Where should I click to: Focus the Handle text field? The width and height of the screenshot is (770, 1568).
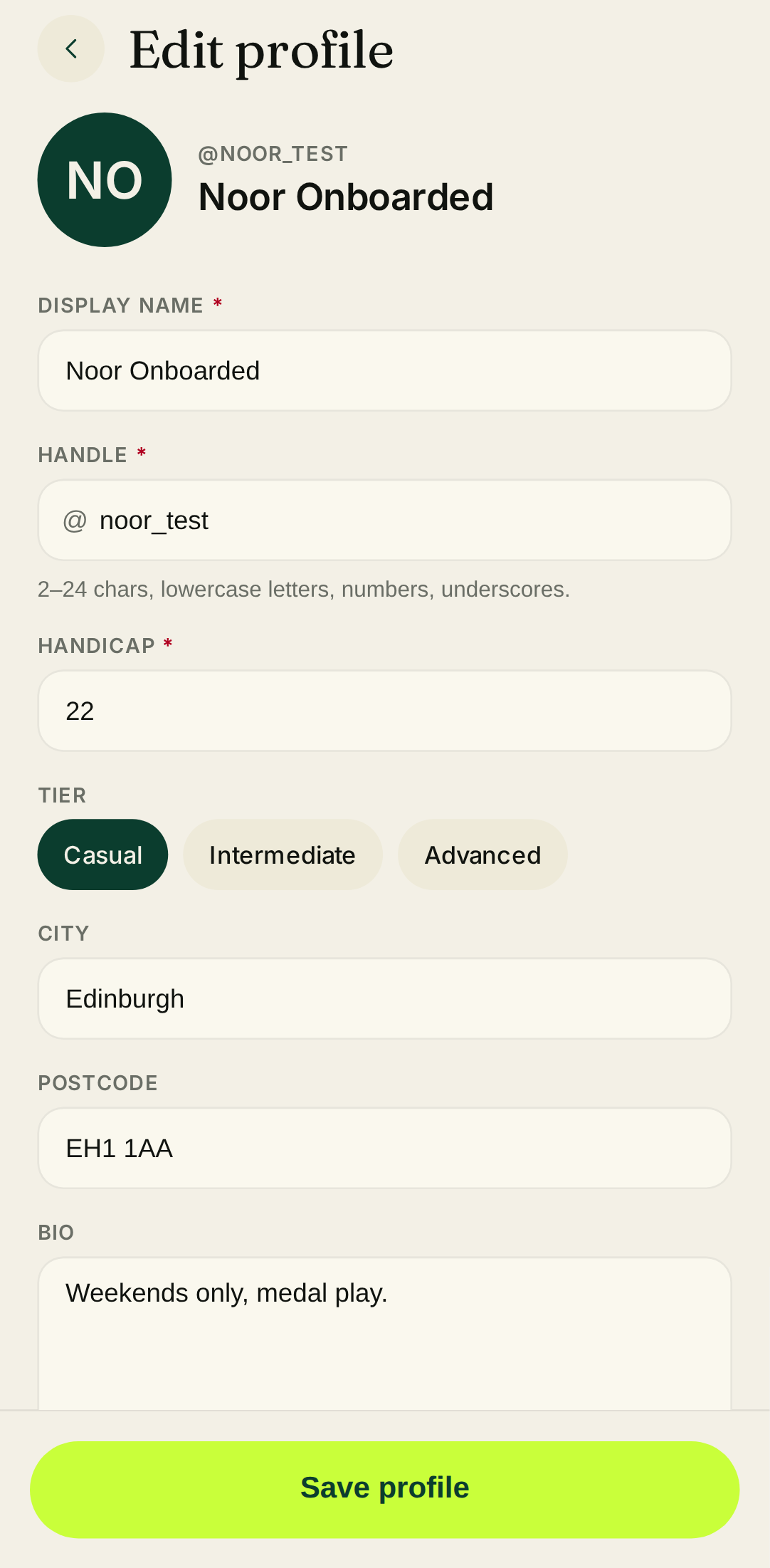(399, 521)
